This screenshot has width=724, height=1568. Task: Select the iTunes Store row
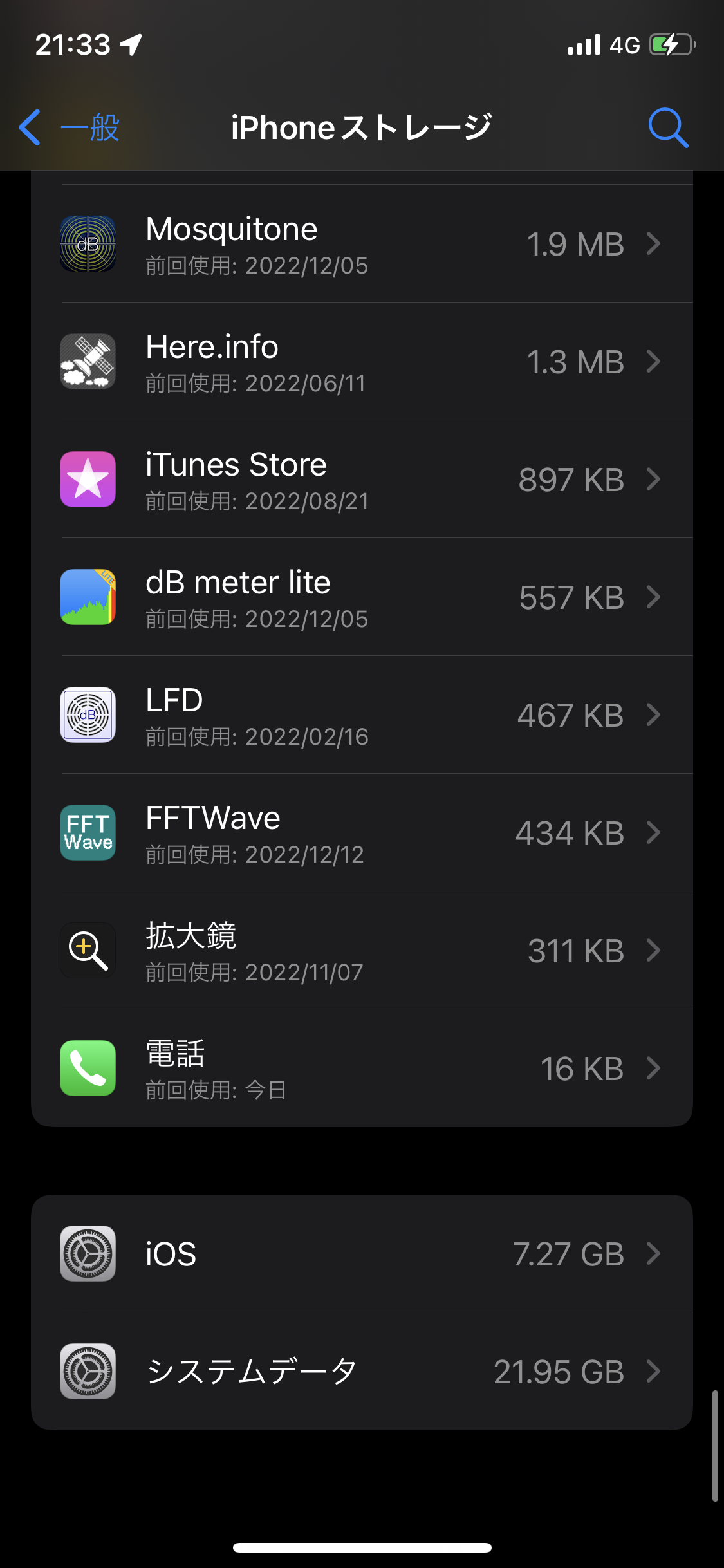[x=362, y=480]
